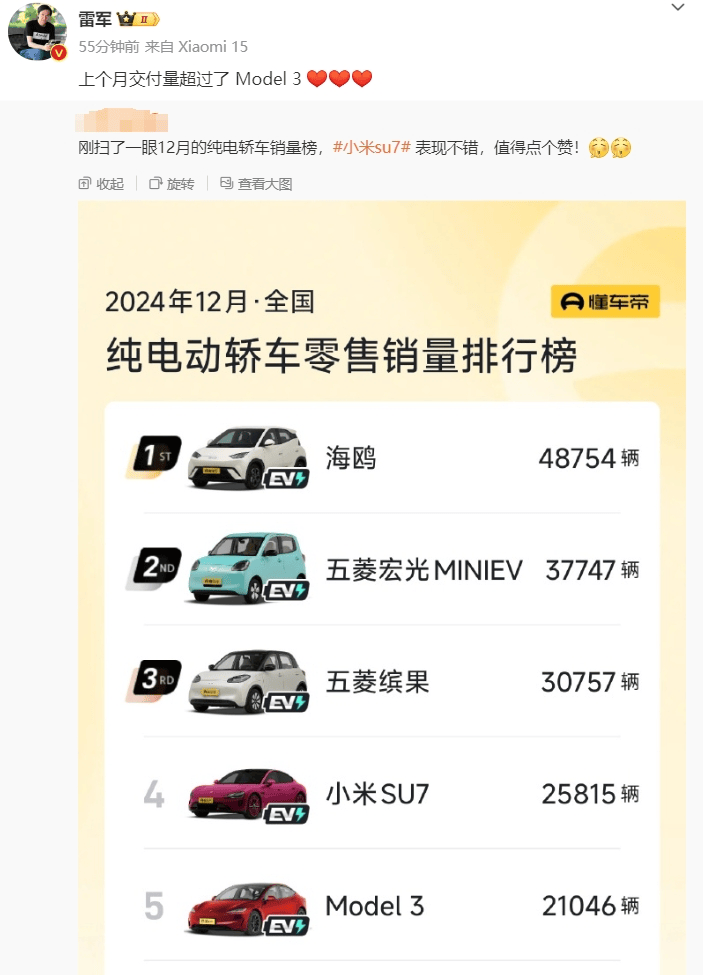This screenshot has width=703, height=975.
Task: Expand the post options chevron
Action: coord(678,8)
